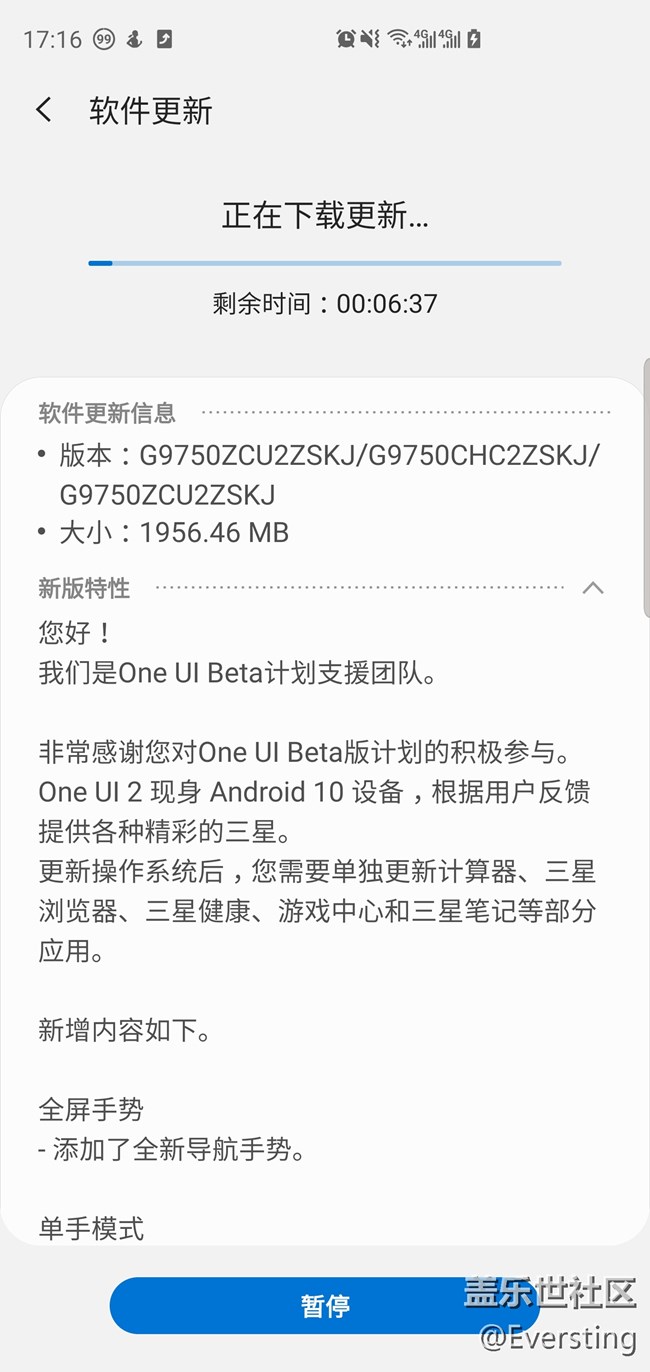Pause the download with 暂停
650x1372 pixels.
click(x=324, y=1305)
